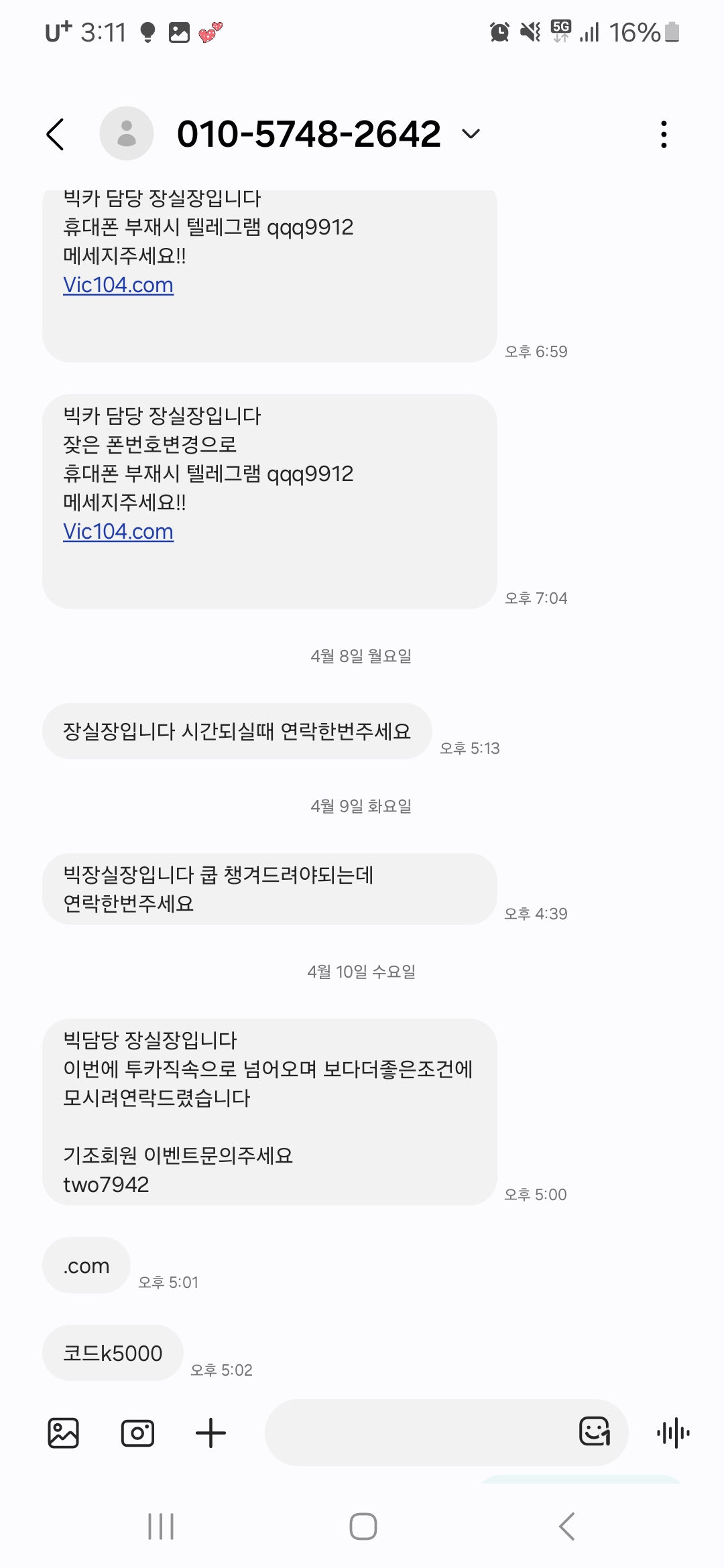Image resolution: width=724 pixels, height=1568 pixels.
Task: Record a voice message
Action: (x=674, y=1433)
